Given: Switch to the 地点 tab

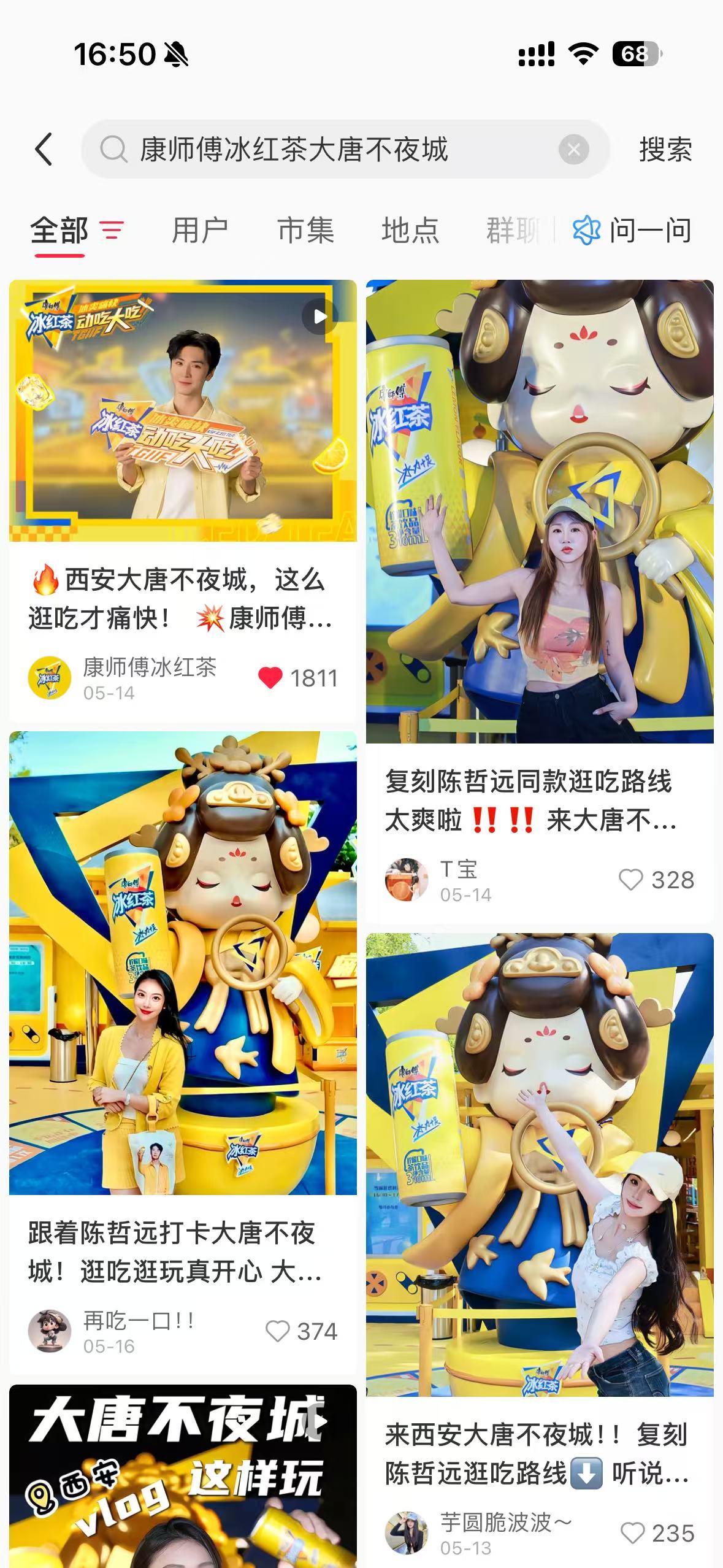Looking at the screenshot, I should [x=410, y=231].
